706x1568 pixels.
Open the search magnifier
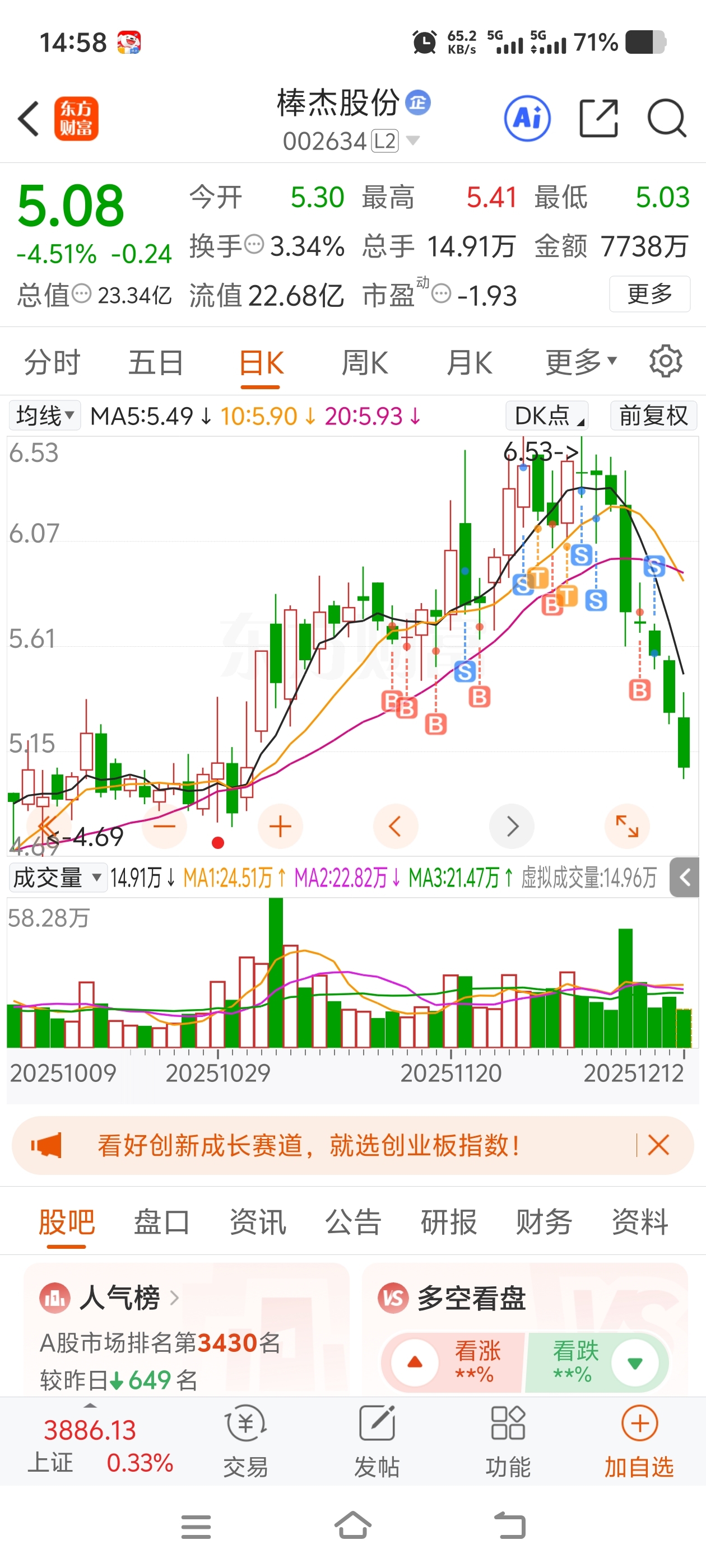pos(666,118)
